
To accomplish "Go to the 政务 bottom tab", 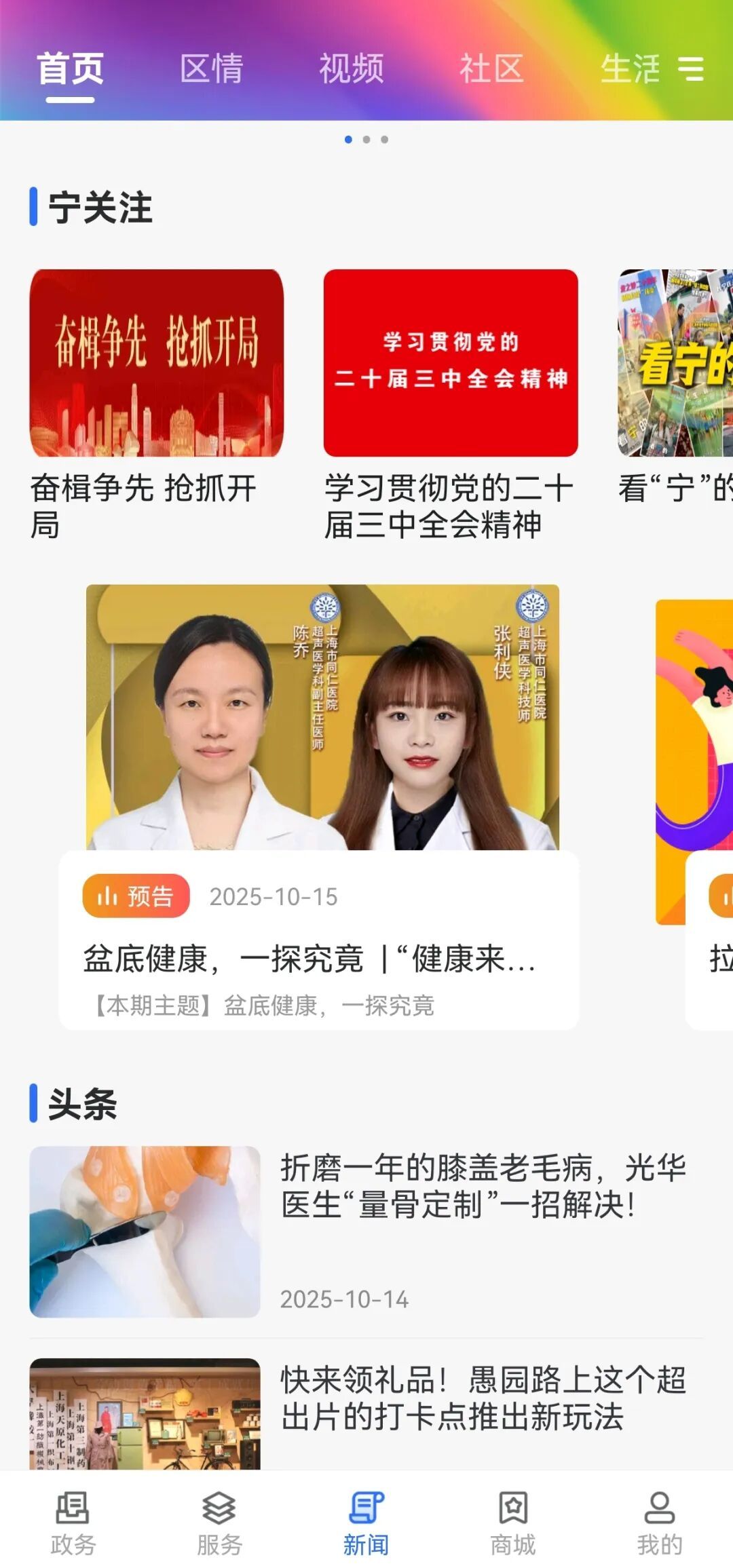I will coord(73,1524).
